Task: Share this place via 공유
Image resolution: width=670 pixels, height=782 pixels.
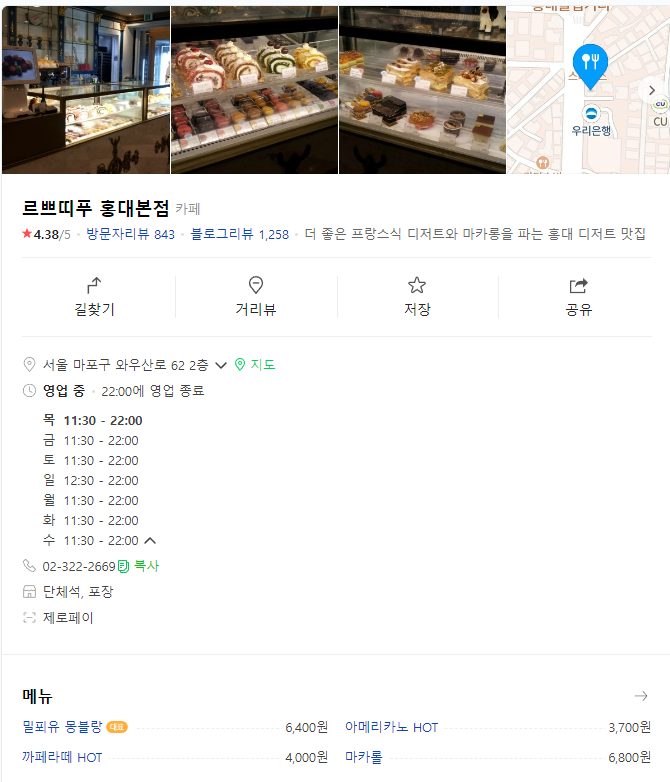Action: coord(578,297)
